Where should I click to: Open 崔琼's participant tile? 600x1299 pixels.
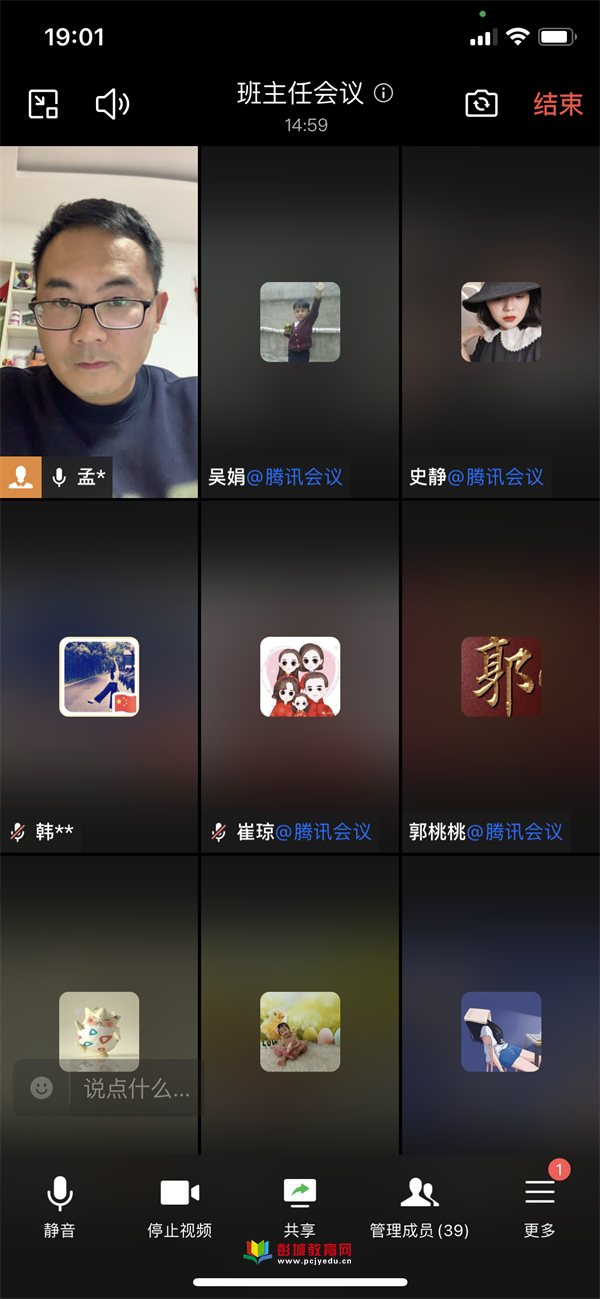point(300,677)
